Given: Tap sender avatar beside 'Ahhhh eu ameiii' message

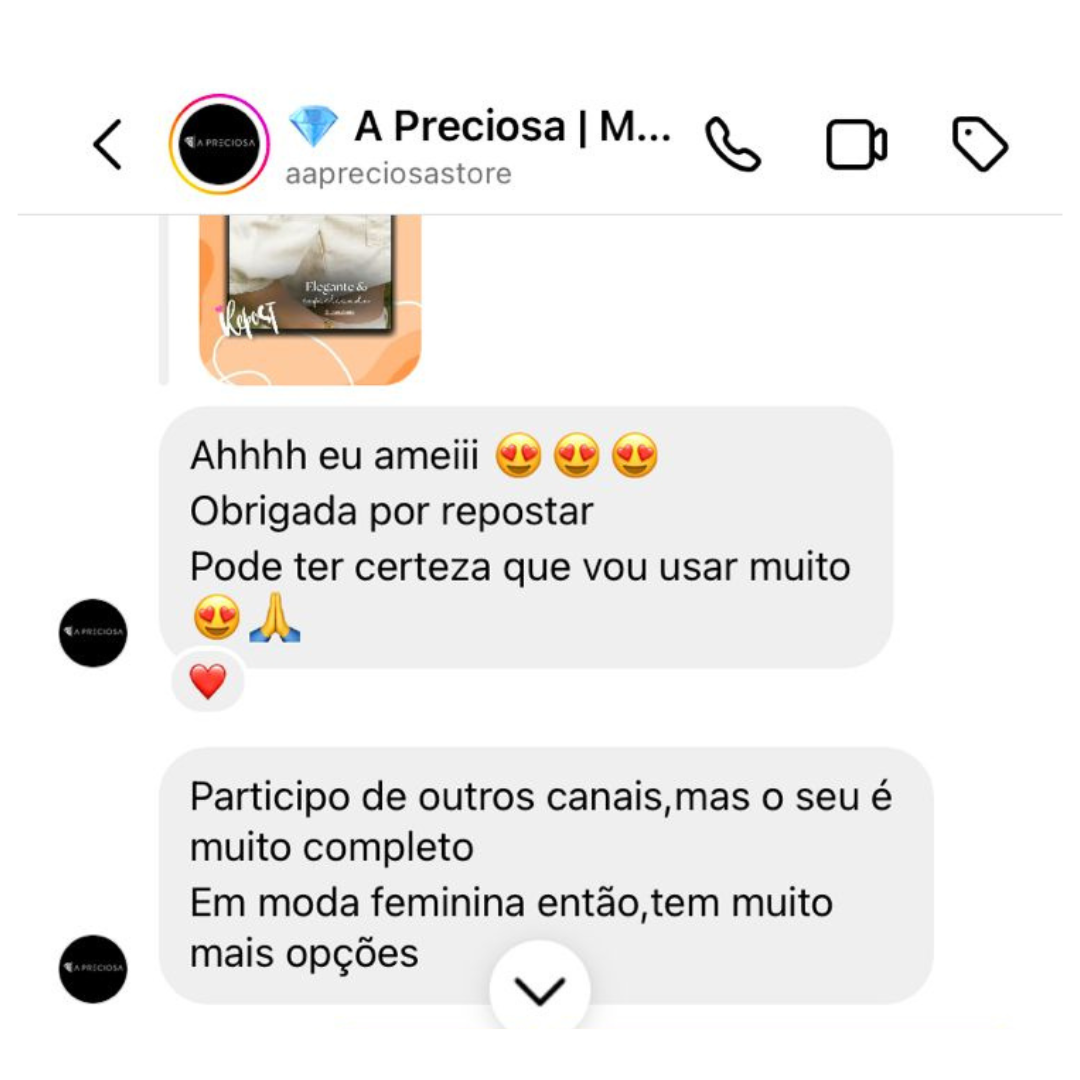Looking at the screenshot, I should pyautogui.click(x=93, y=633).
